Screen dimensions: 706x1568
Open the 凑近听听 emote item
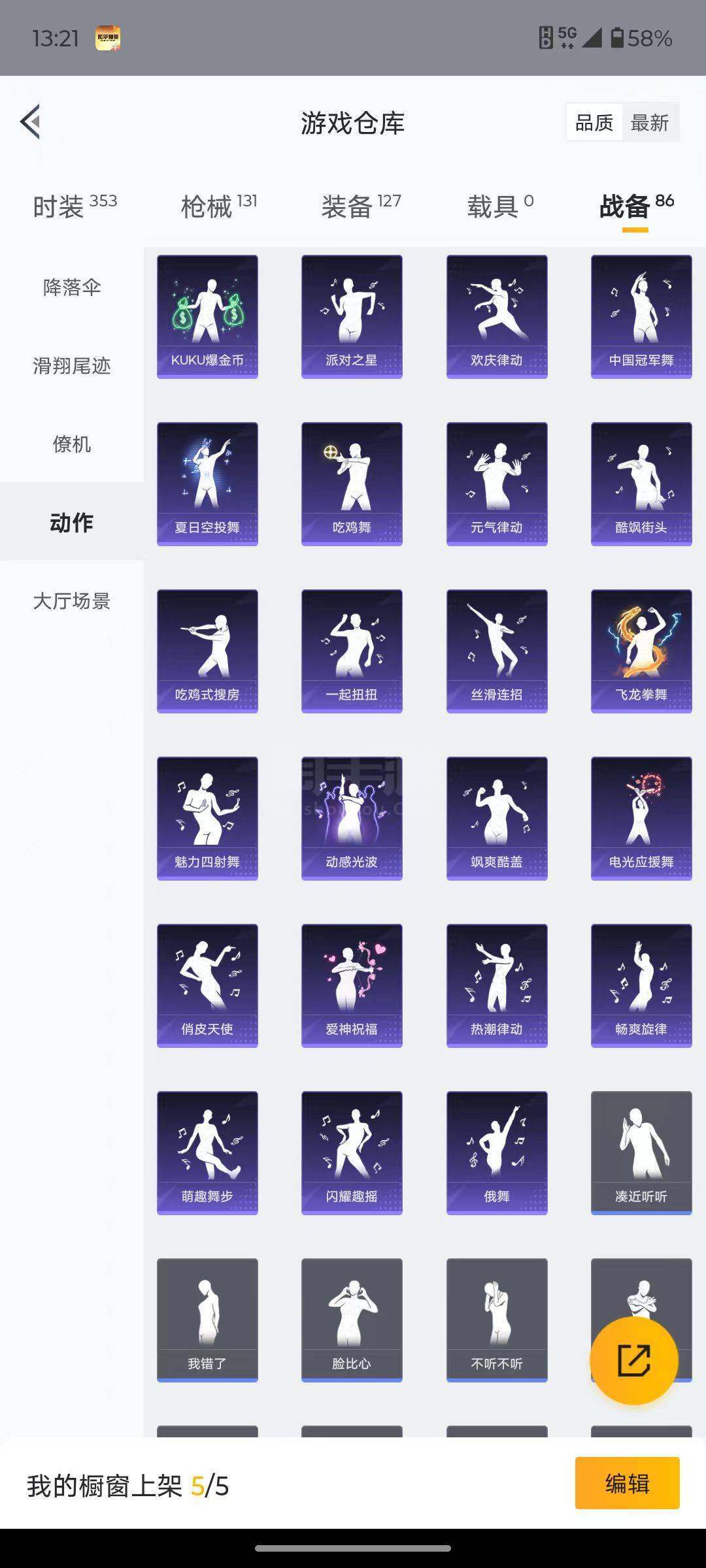click(x=641, y=1153)
